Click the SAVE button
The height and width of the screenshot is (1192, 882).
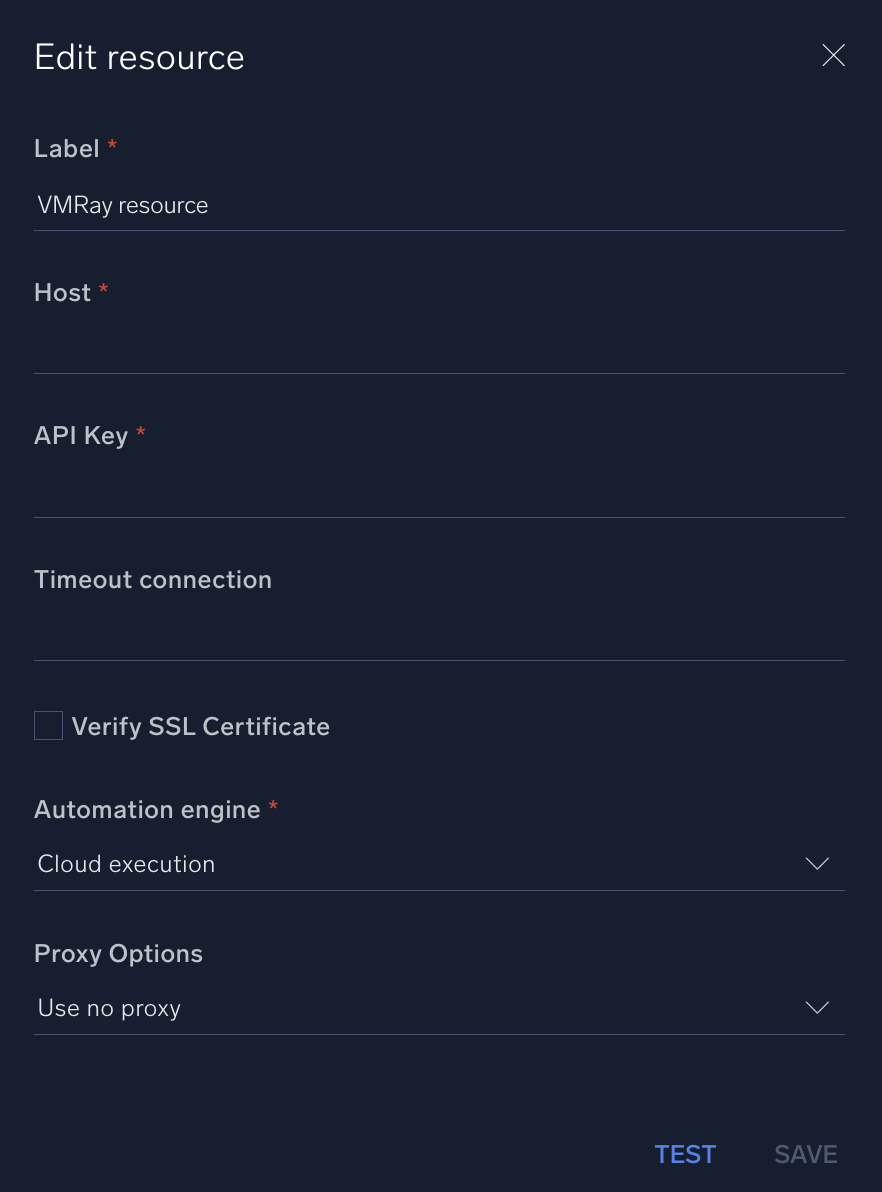[x=805, y=1154]
